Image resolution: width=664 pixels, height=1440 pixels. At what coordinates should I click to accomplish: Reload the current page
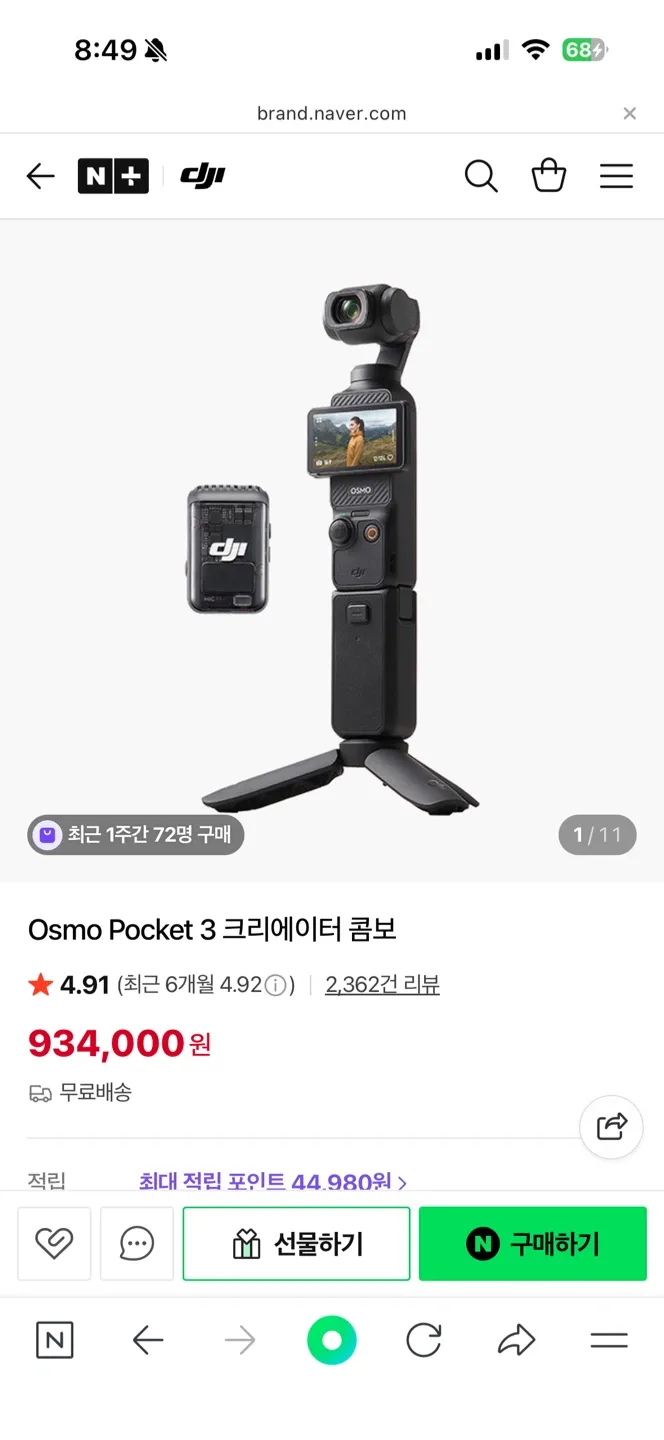pos(424,1340)
